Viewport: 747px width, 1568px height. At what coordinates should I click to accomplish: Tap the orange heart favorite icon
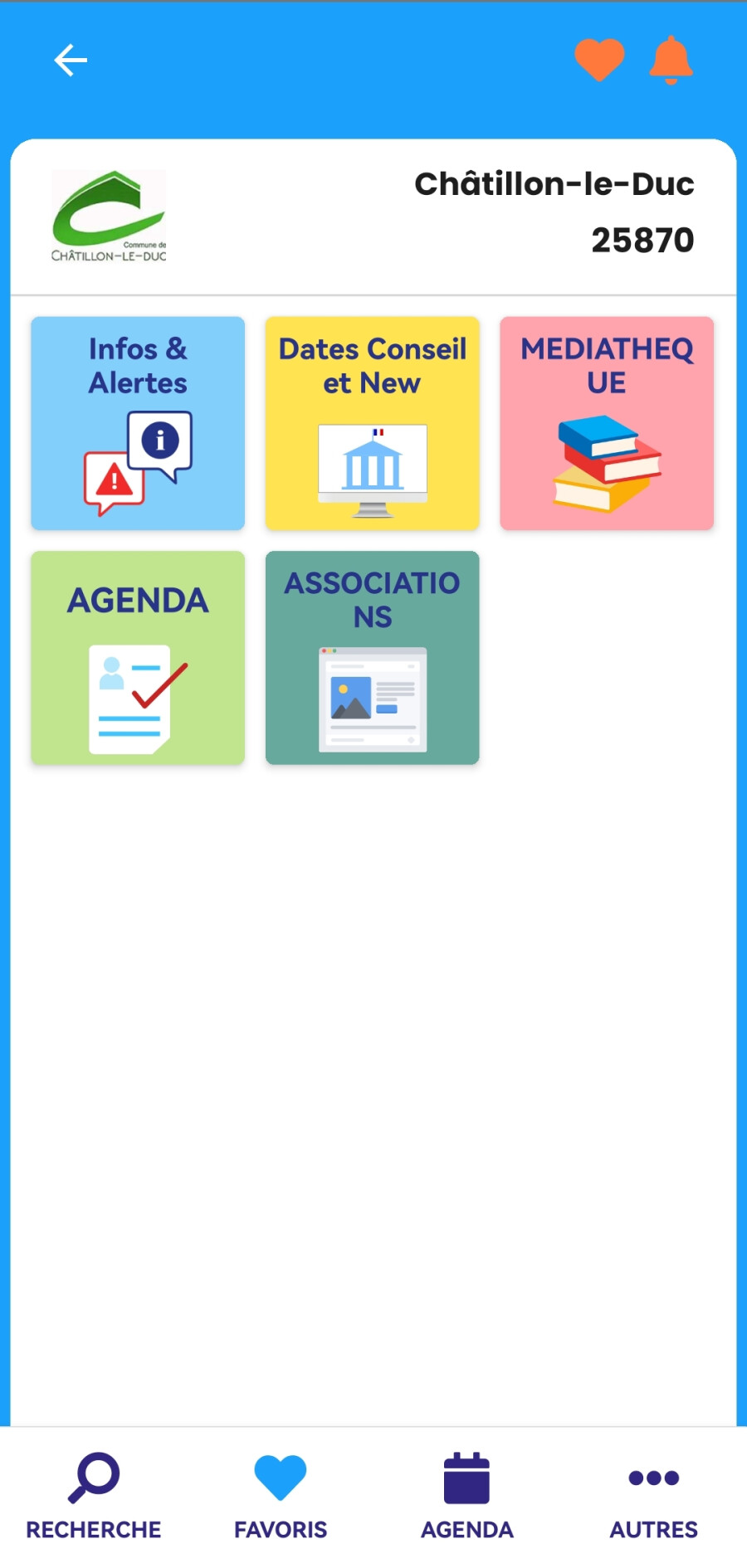(x=599, y=60)
